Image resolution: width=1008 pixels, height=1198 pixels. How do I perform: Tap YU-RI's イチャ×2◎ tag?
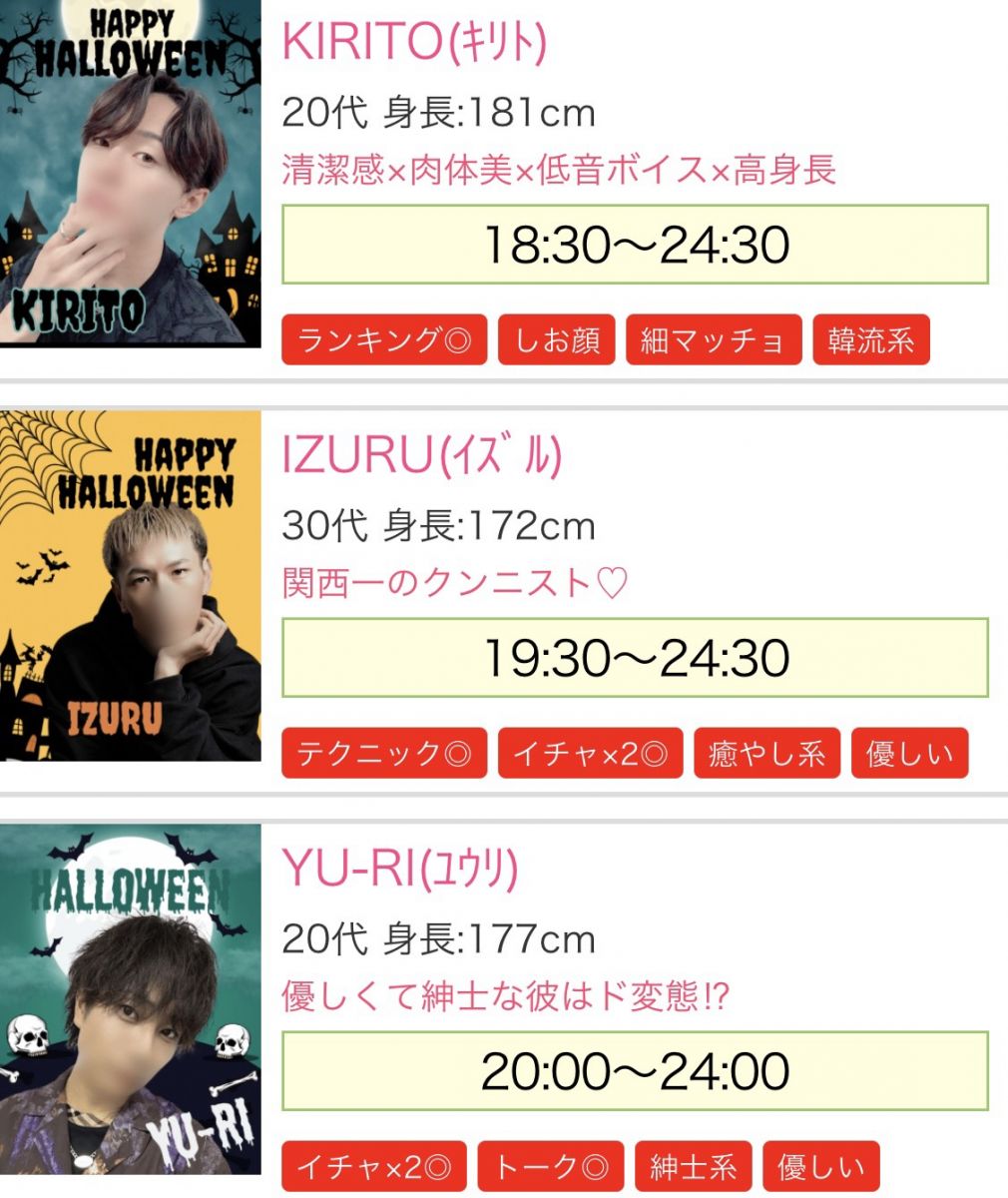tap(374, 1166)
